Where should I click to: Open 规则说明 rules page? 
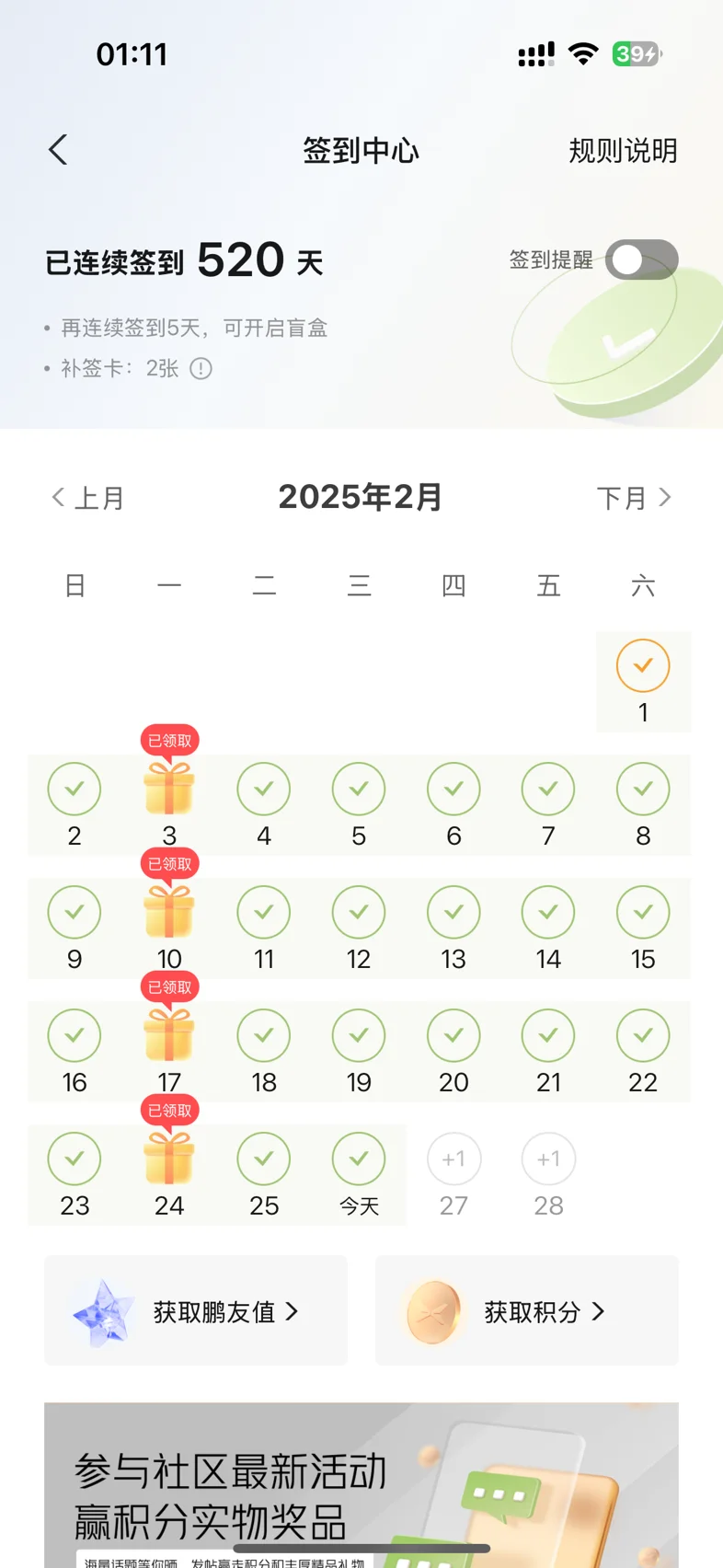click(623, 151)
